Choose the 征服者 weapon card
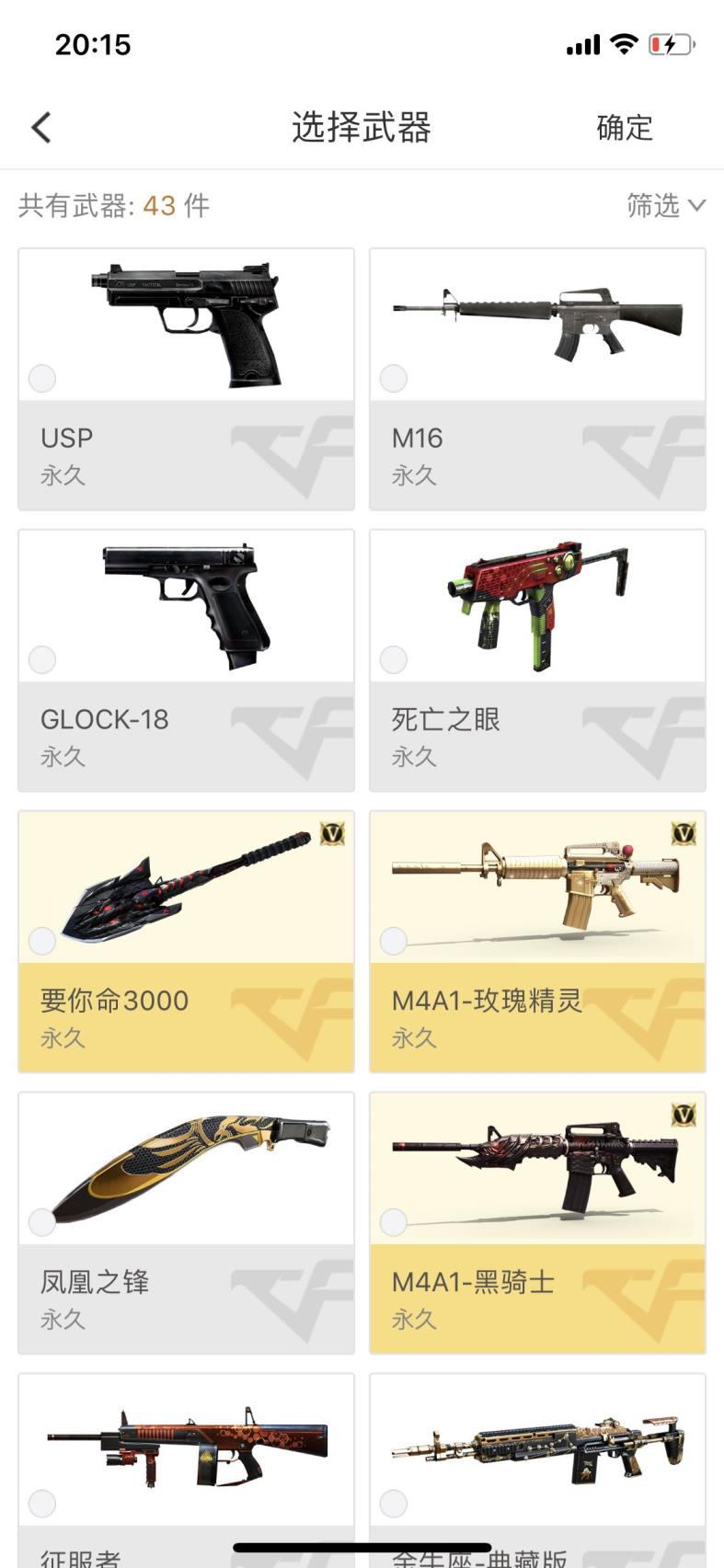The image size is (724, 1568). [186, 1462]
